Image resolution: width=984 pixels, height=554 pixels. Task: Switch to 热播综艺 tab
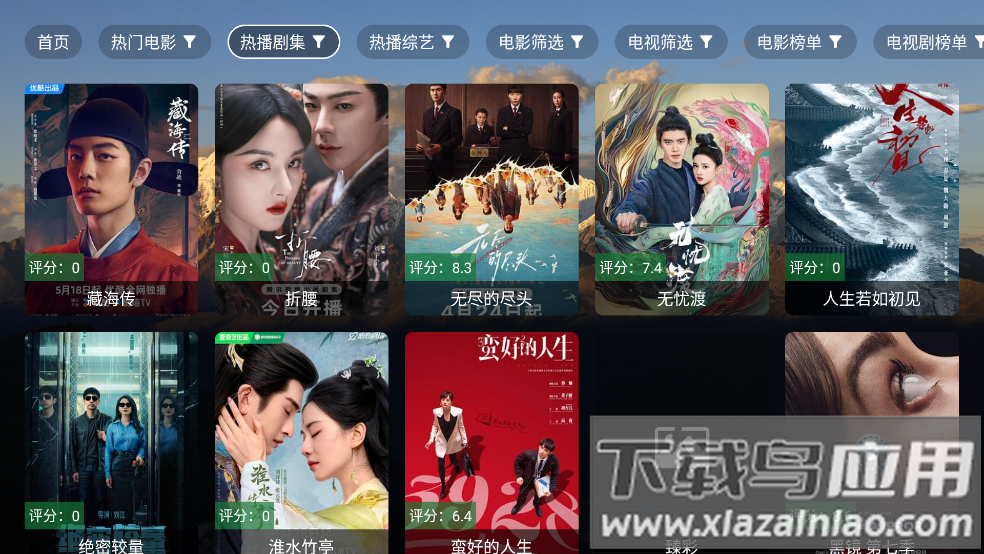[412, 42]
